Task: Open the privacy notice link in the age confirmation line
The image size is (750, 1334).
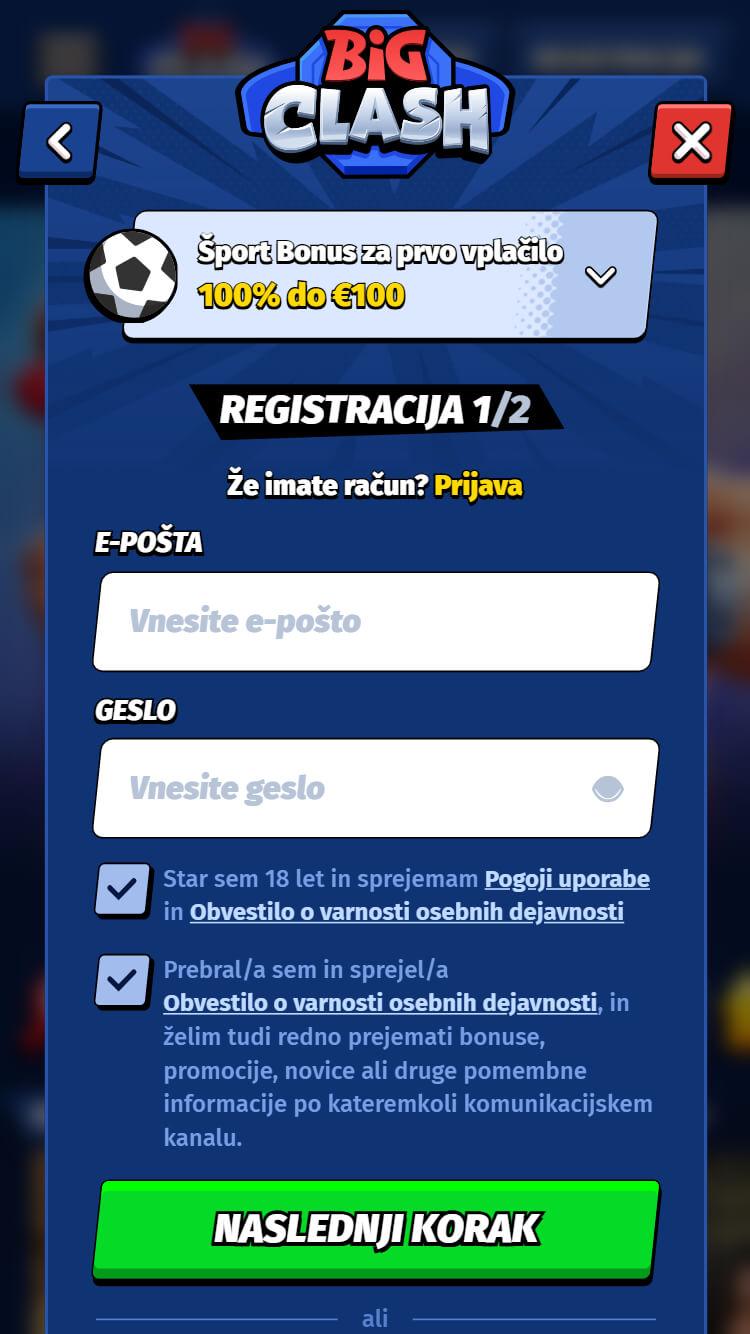Action: tap(407, 912)
